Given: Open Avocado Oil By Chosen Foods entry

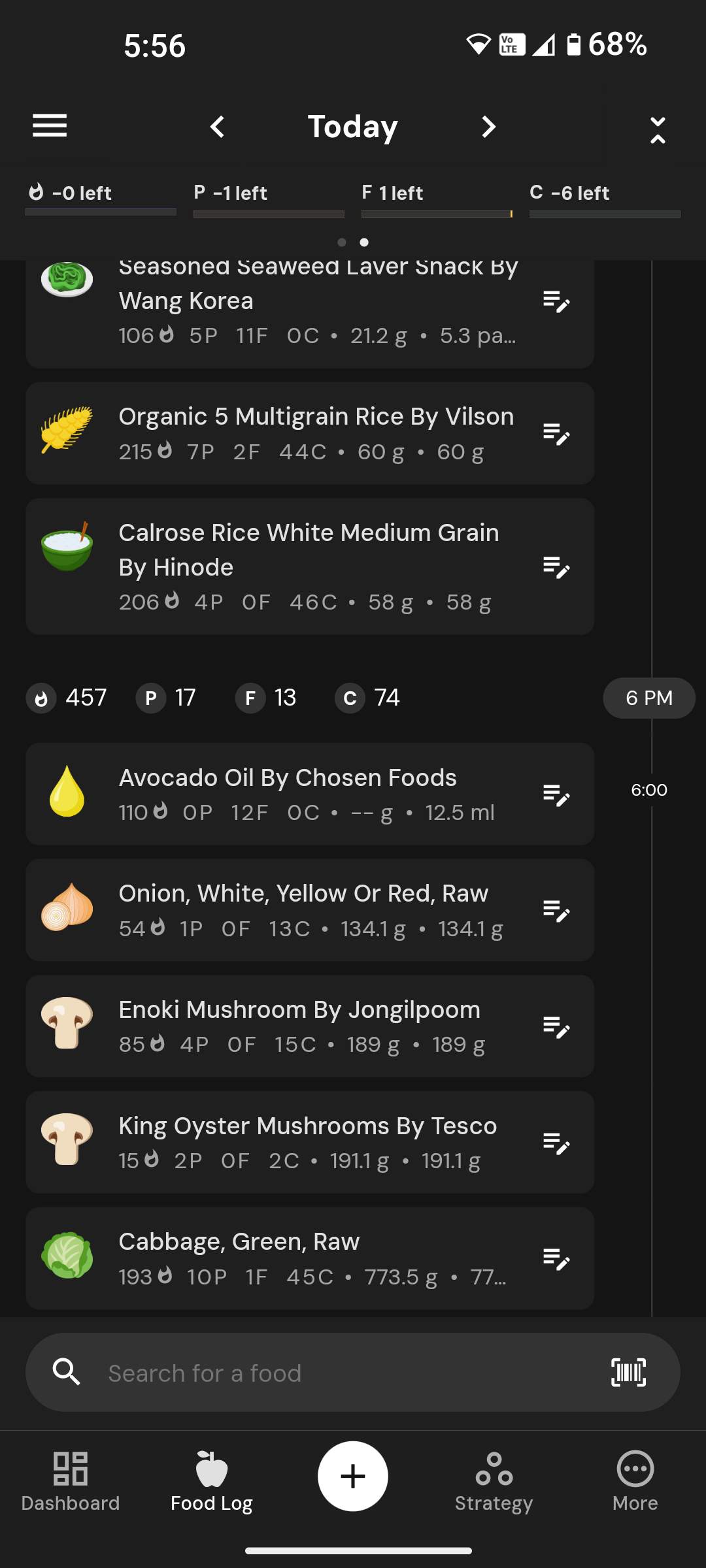Looking at the screenshot, I should [310, 794].
